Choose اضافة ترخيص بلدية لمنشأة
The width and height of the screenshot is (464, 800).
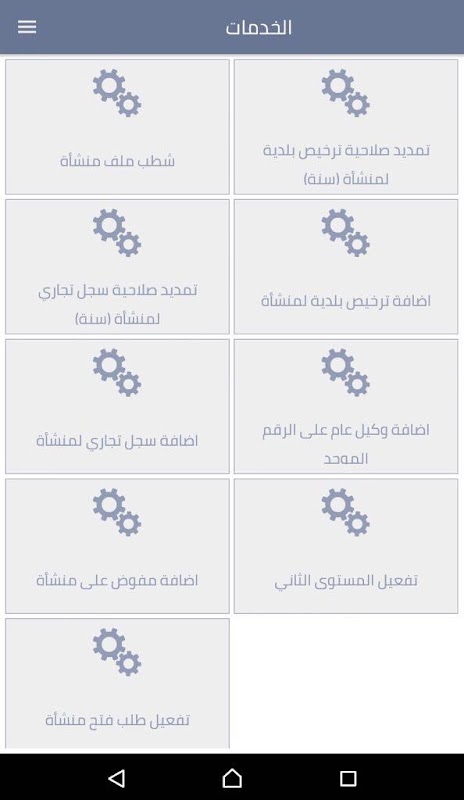346,267
